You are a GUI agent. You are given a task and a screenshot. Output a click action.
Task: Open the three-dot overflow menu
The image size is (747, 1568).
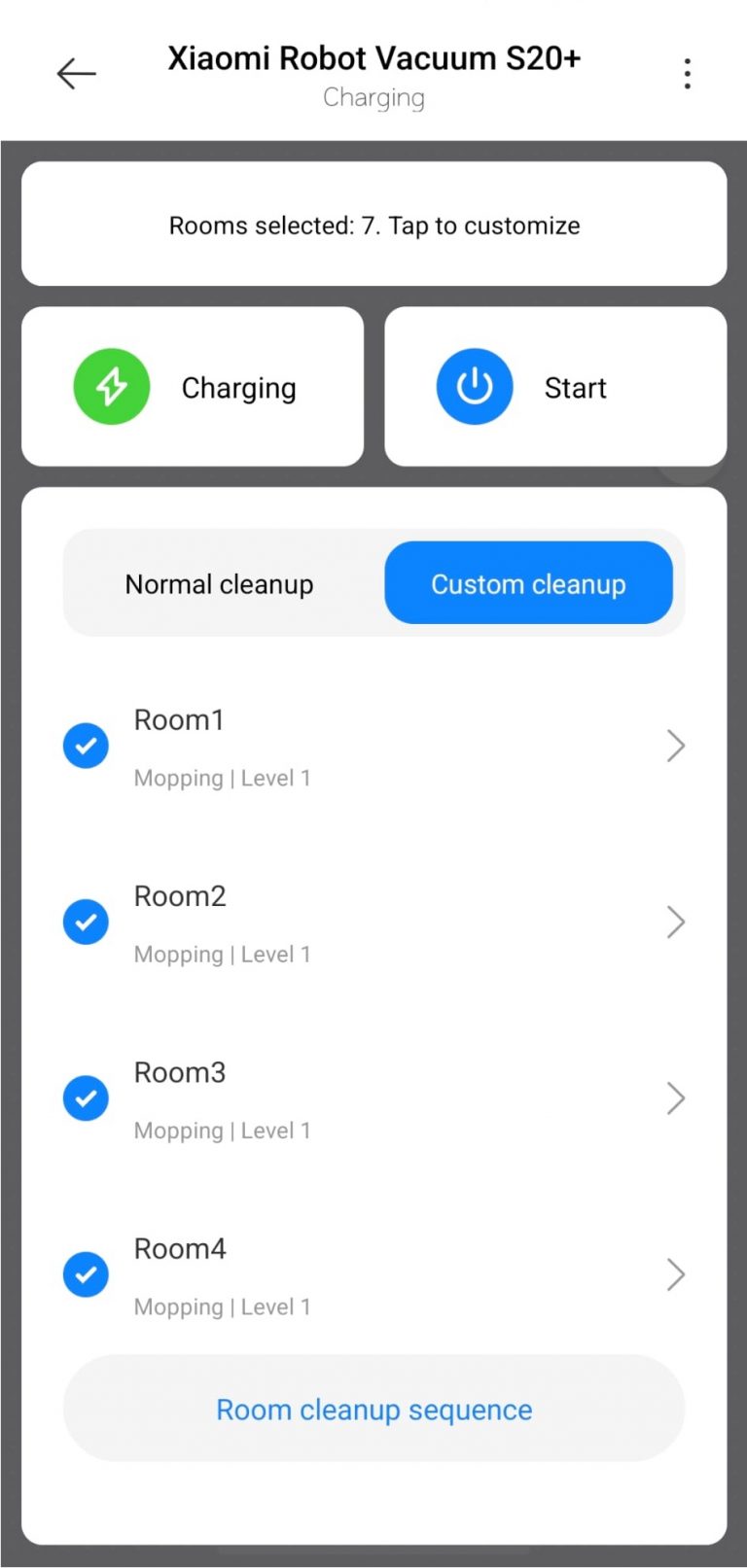(x=688, y=73)
